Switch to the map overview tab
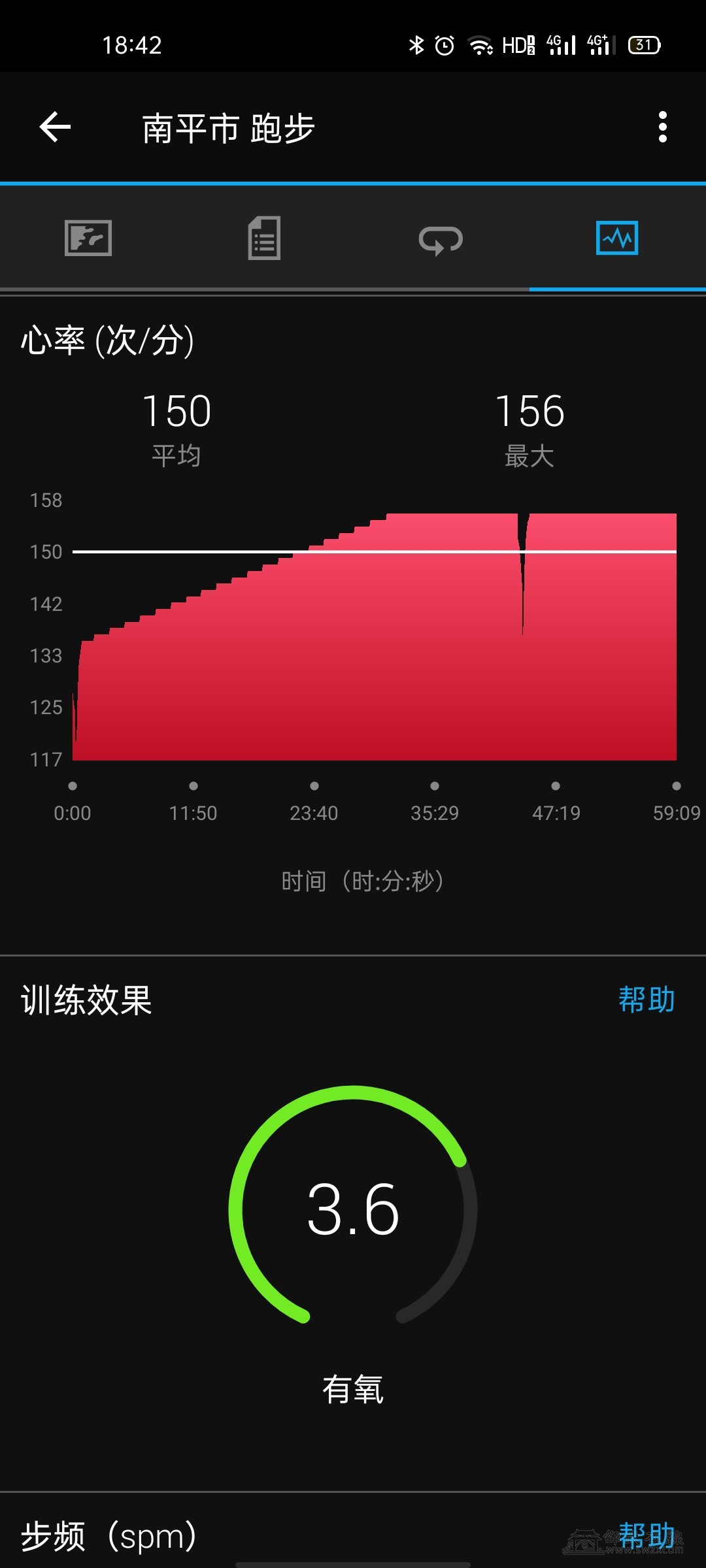This screenshot has height=1568, width=706. tap(88, 238)
